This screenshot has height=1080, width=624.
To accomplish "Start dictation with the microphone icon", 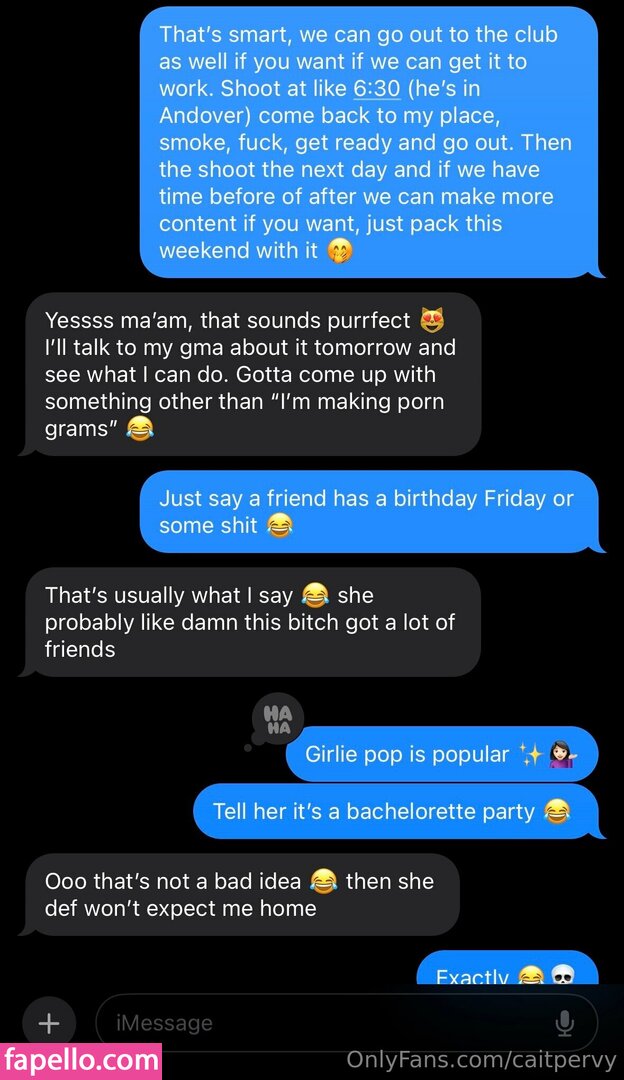I will coord(564,1023).
